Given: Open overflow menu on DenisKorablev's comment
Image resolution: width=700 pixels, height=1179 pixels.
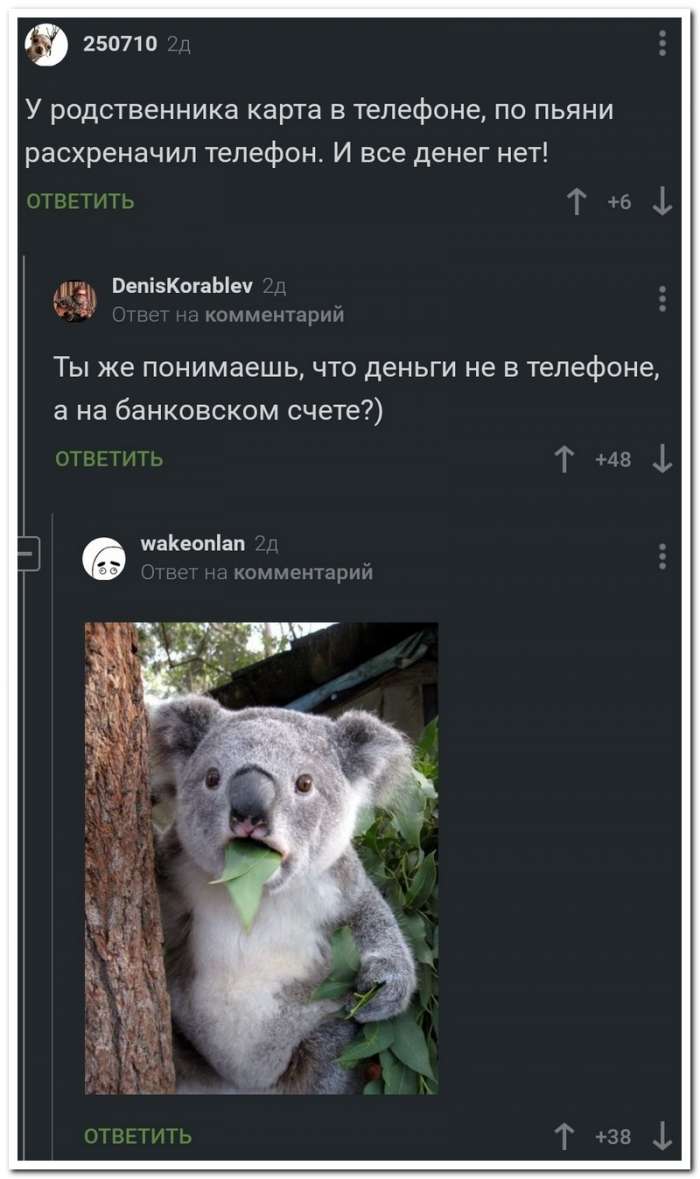Looking at the screenshot, I should point(662,299).
